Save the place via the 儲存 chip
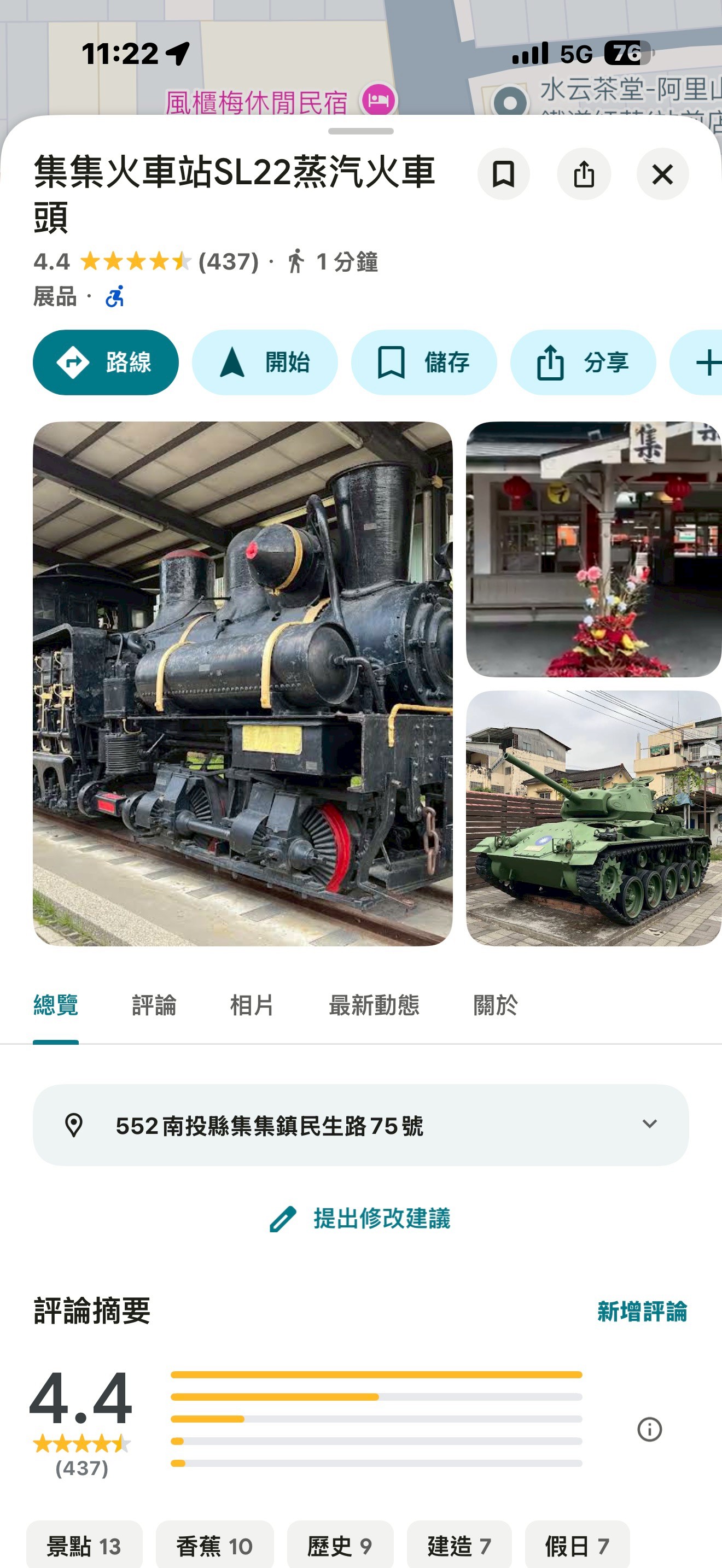722x1568 pixels. tap(424, 362)
